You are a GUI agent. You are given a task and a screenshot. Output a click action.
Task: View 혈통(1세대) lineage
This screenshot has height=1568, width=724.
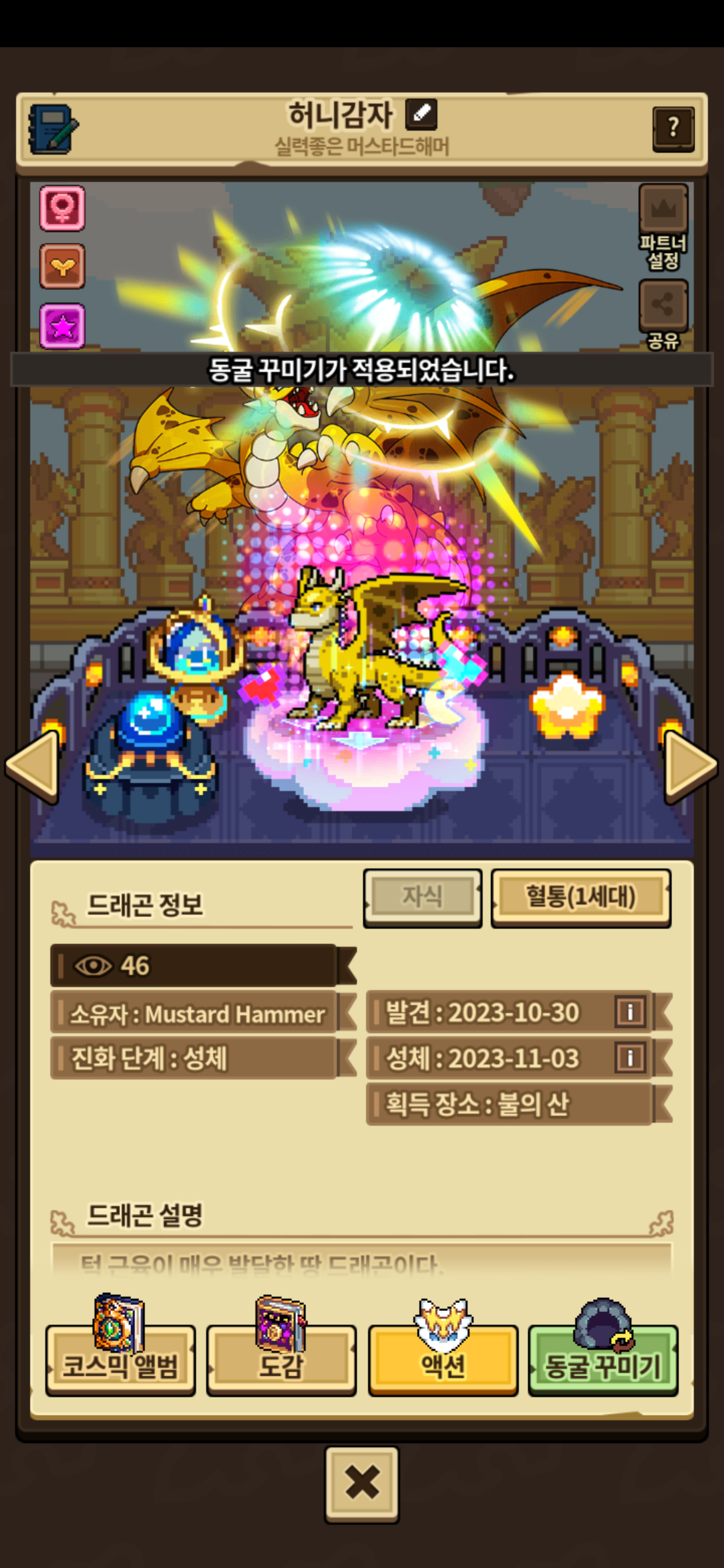coord(580,897)
